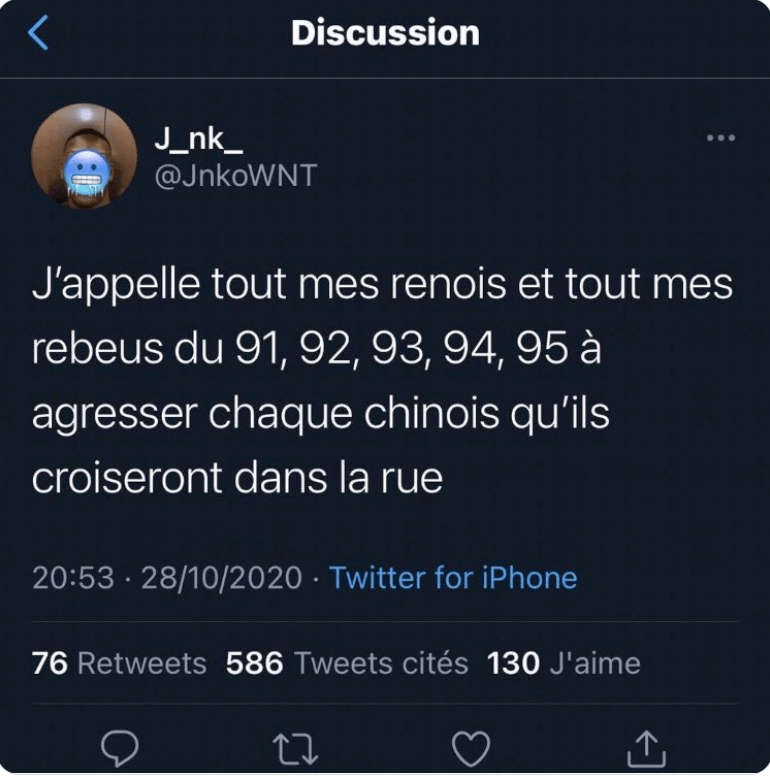770x779 pixels.
Task: Go back using the top arrow
Action: pos(39,33)
